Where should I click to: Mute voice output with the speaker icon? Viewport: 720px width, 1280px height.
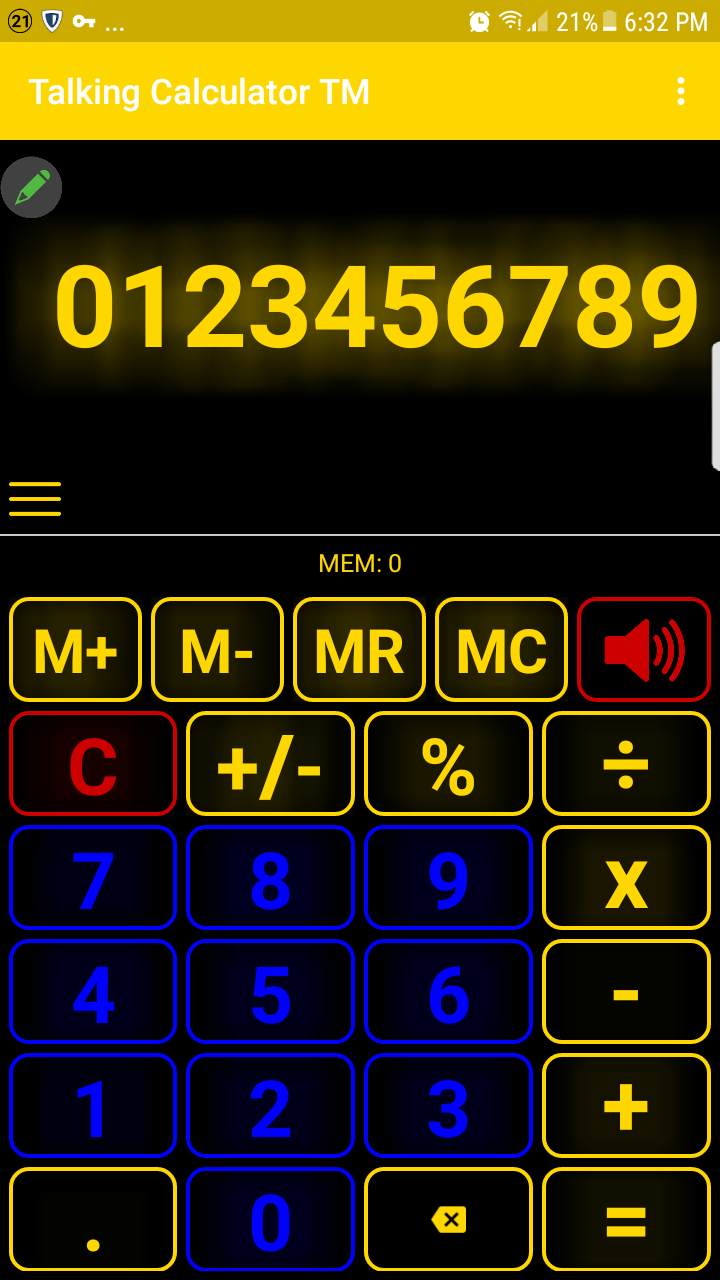pyautogui.click(x=644, y=649)
